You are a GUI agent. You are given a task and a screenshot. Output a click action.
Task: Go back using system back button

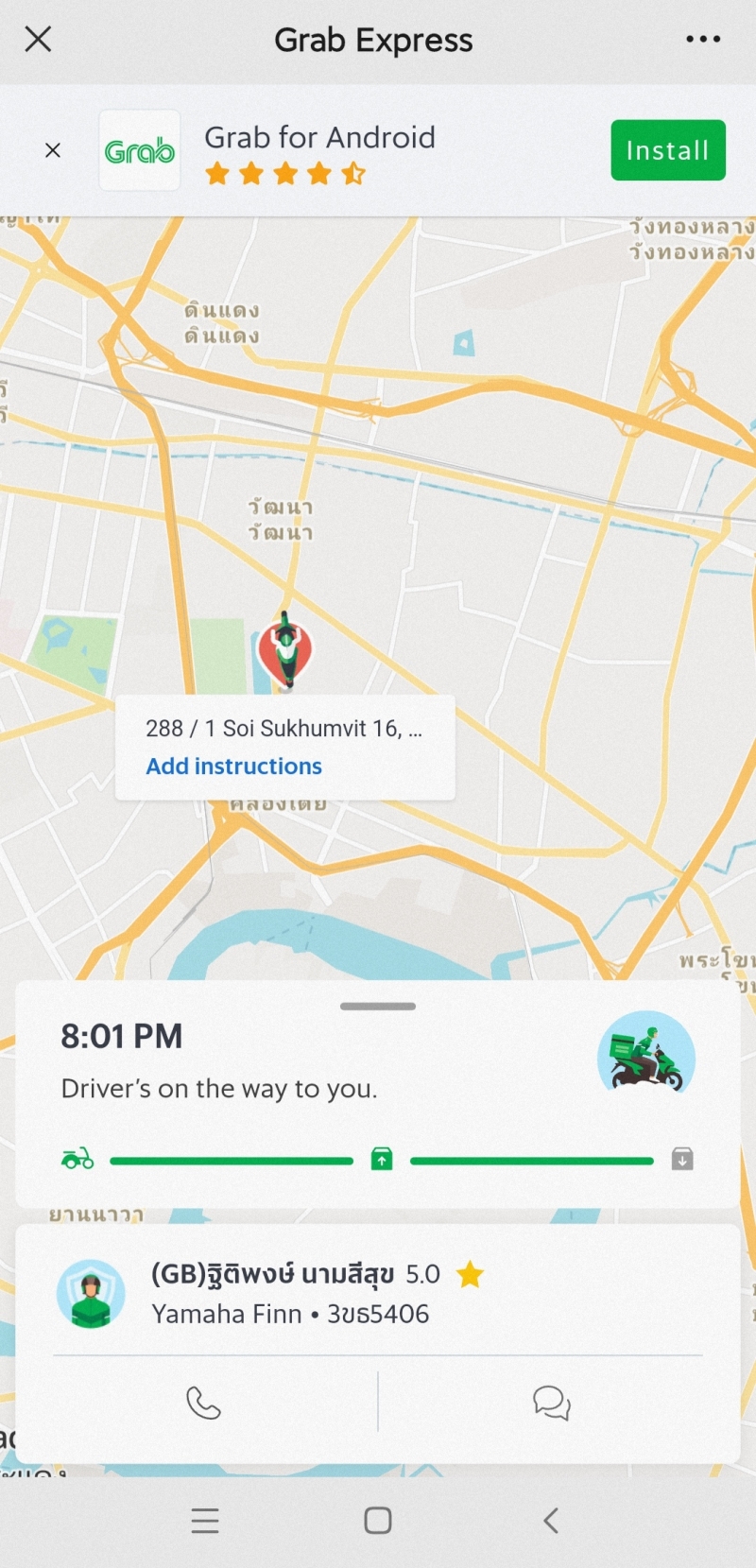click(551, 1520)
